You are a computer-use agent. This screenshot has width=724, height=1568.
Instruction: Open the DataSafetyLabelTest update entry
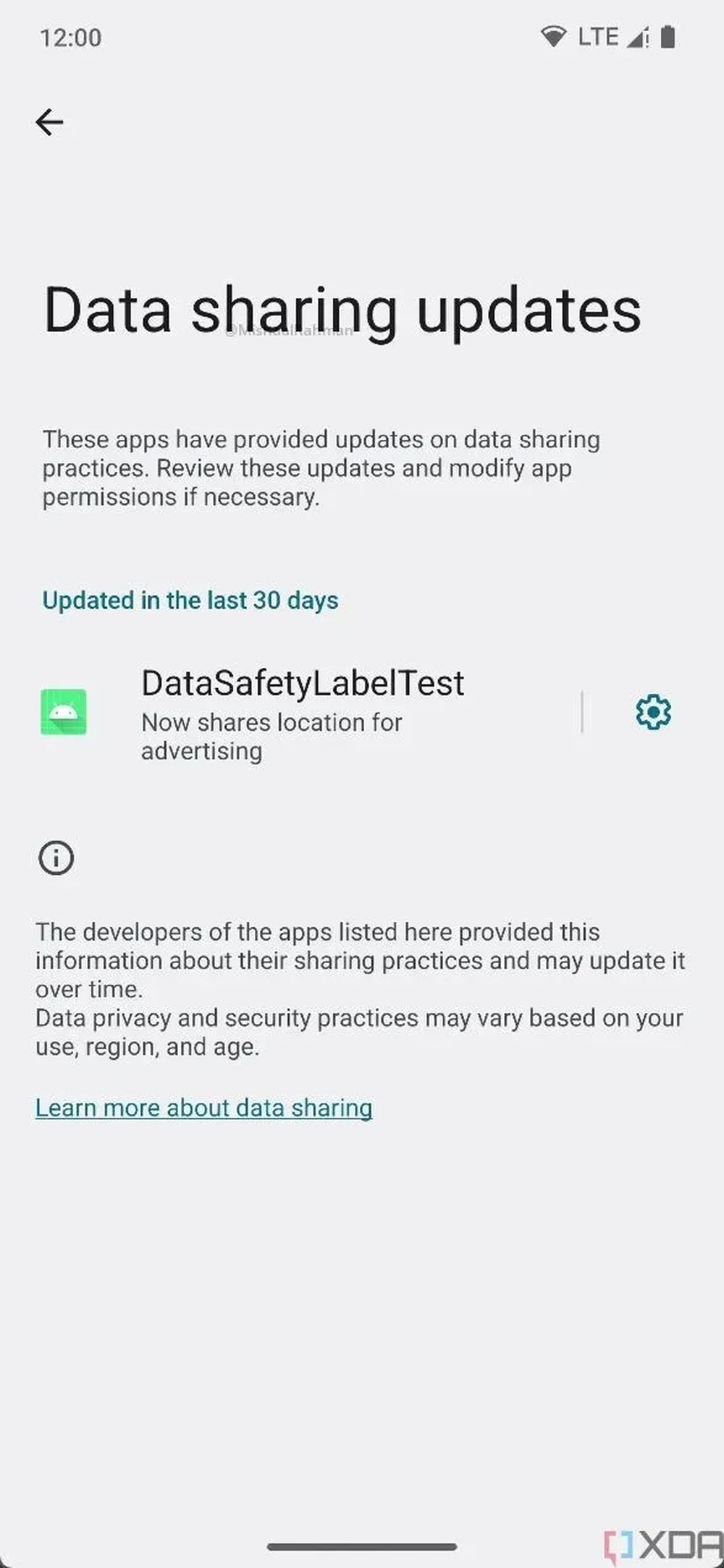click(303, 713)
